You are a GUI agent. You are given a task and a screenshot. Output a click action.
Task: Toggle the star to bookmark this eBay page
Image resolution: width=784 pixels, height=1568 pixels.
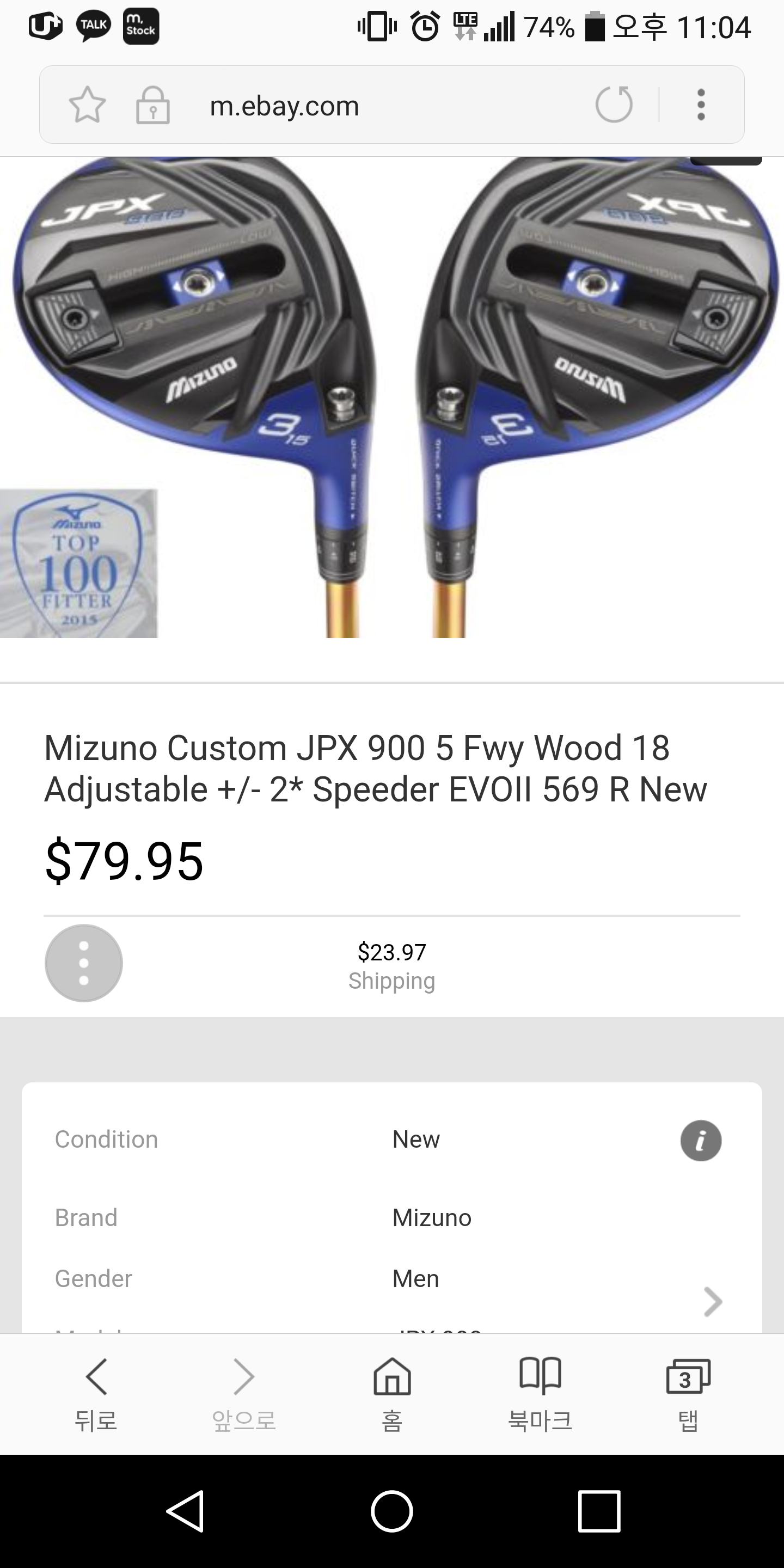coord(88,105)
